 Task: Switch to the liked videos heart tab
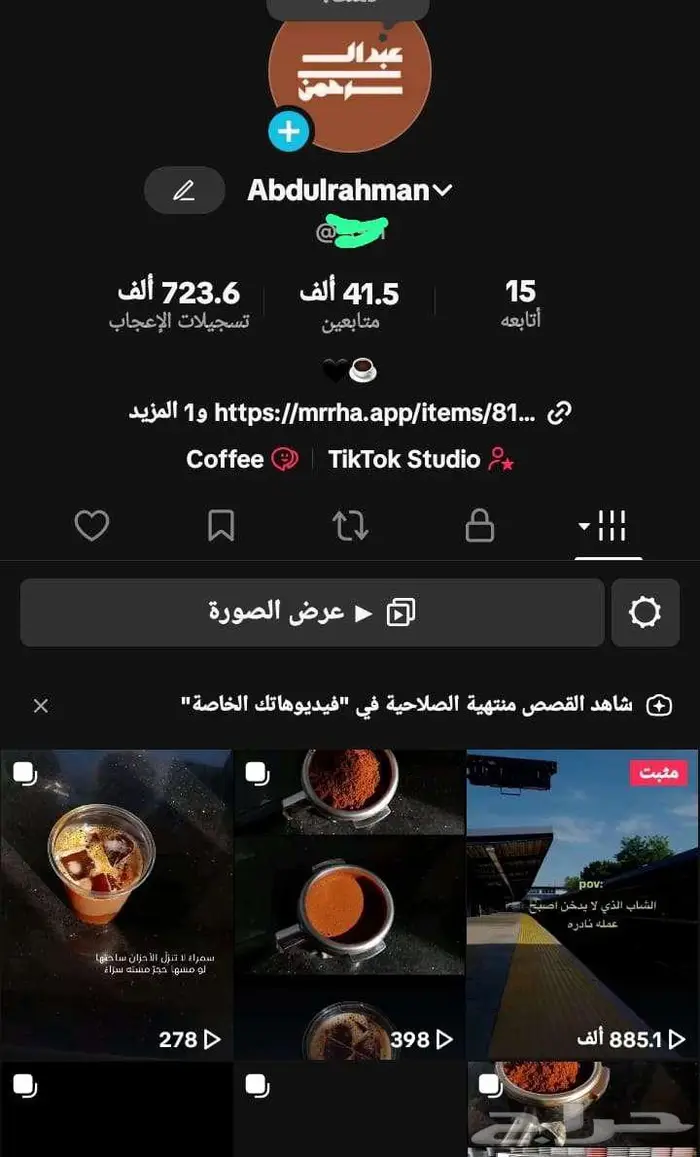[92, 526]
